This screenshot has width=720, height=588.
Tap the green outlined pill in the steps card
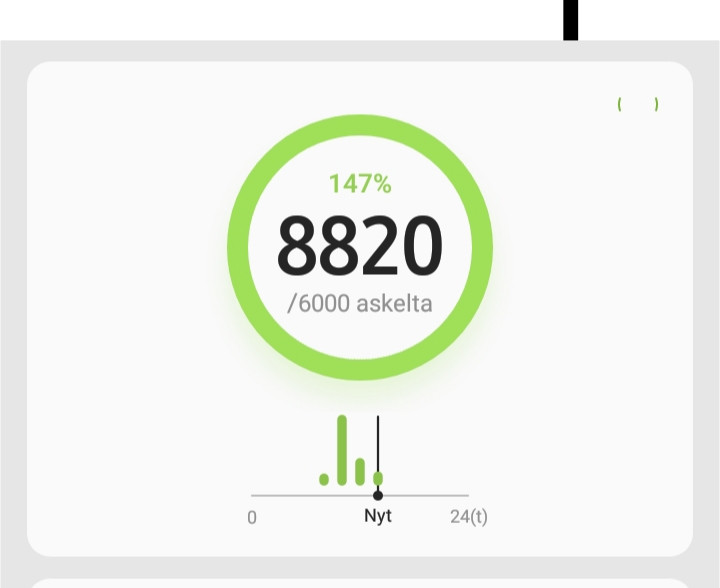(638, 104)
